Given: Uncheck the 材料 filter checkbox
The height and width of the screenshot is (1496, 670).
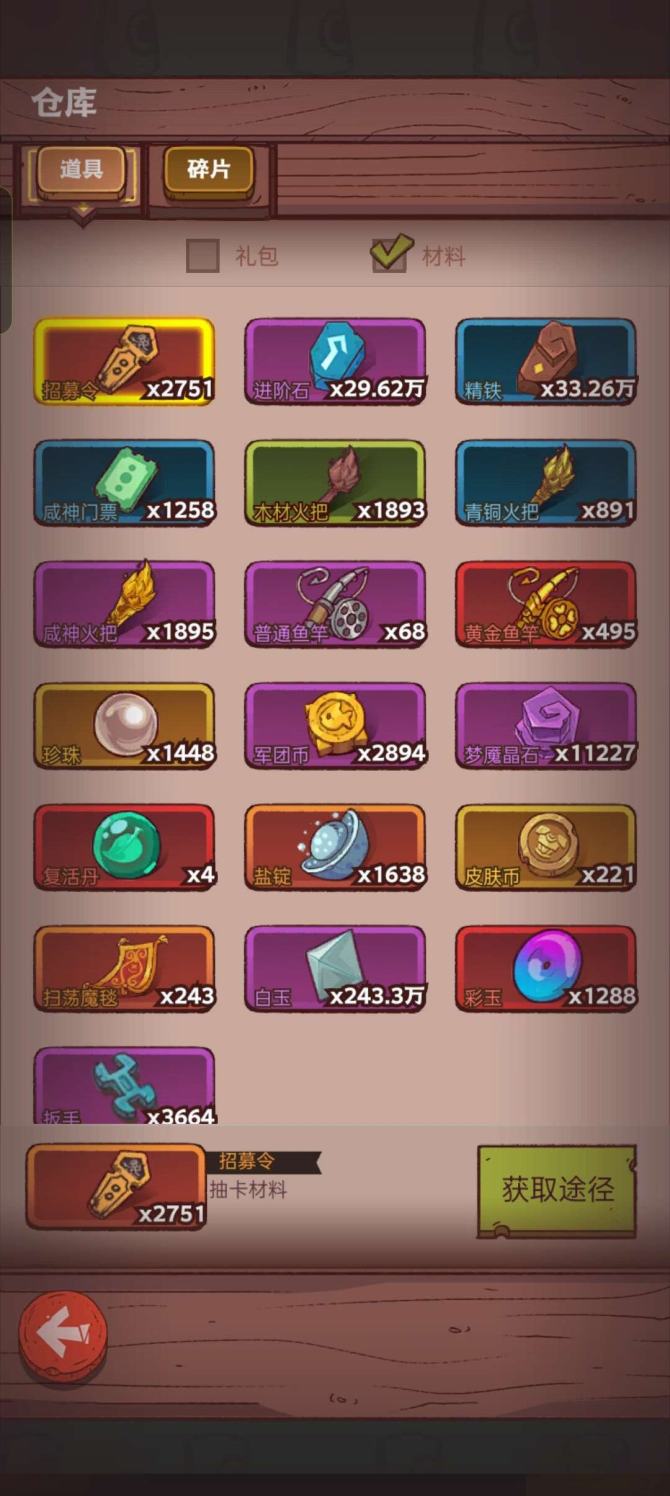Looking at the screenshot, I should click(390, 254).
